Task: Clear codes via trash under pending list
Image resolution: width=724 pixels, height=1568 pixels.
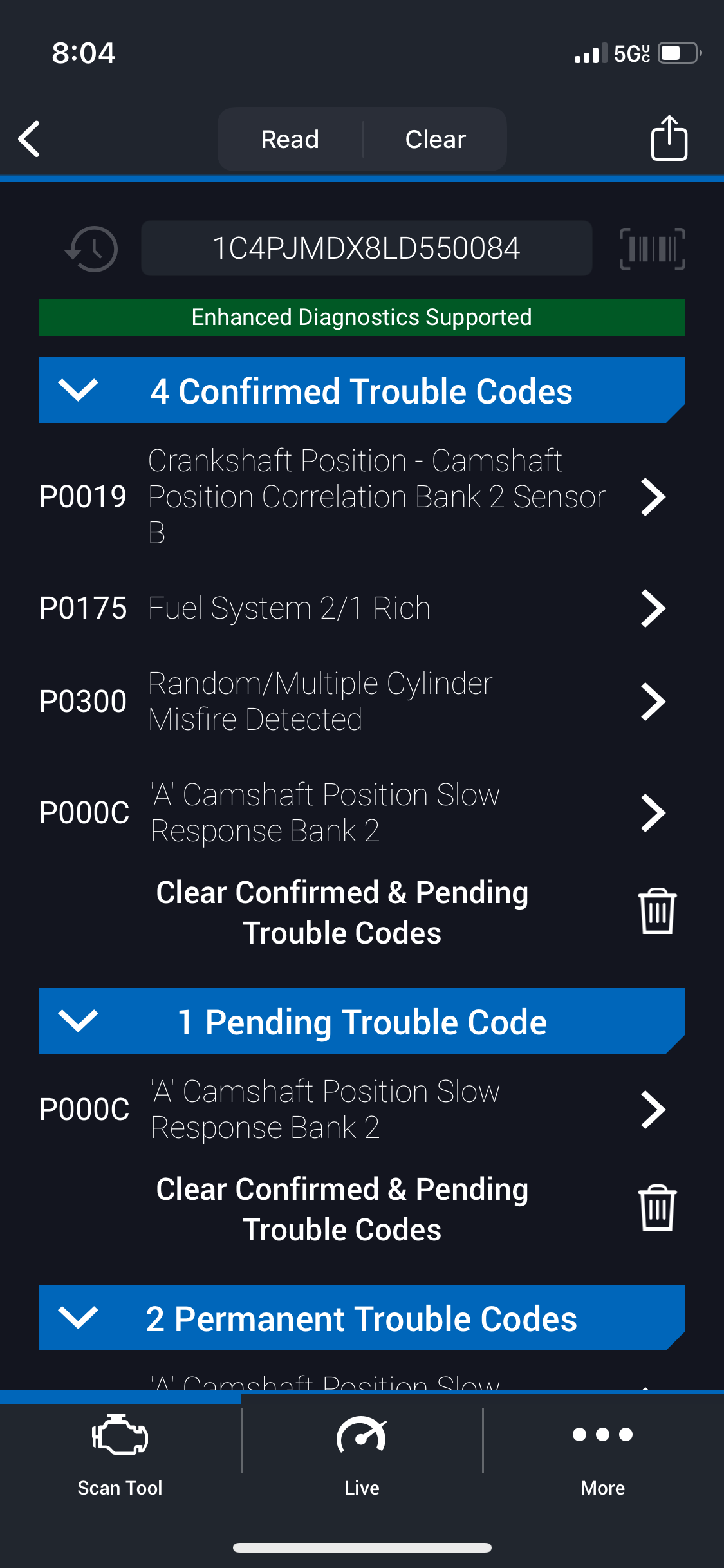Action: pyautogui.click(x=657, y=1208)
